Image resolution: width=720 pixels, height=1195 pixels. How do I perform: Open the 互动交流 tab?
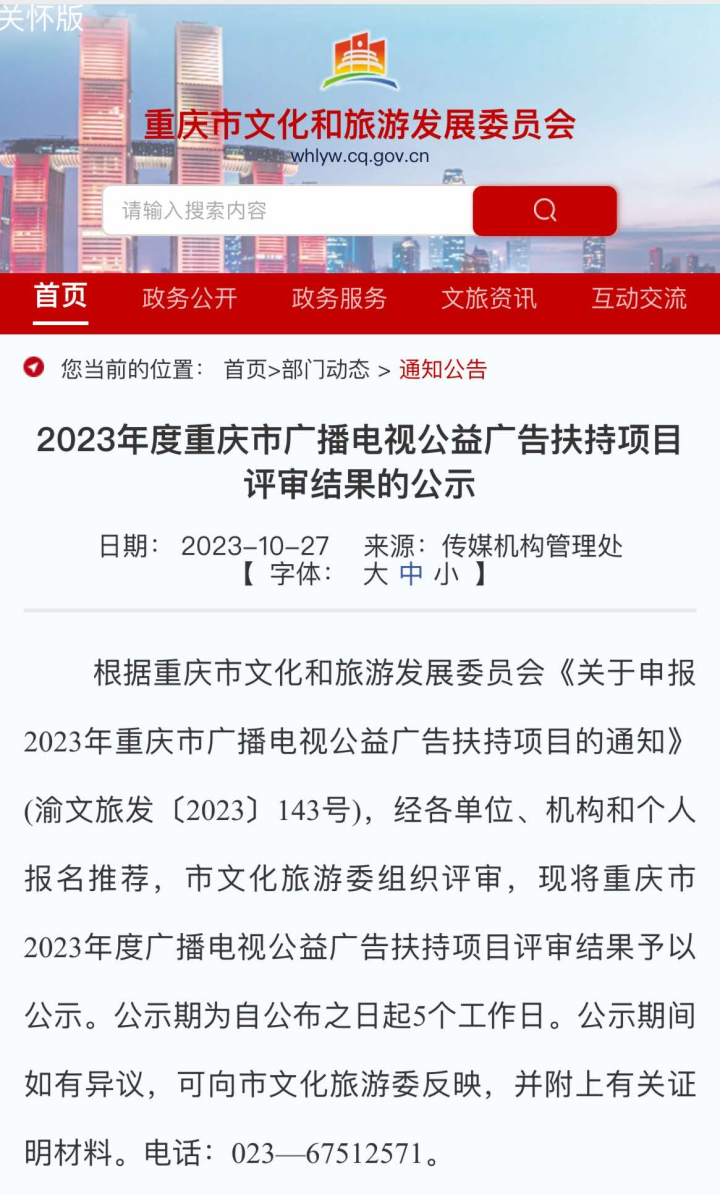click(x=639, y=298)
